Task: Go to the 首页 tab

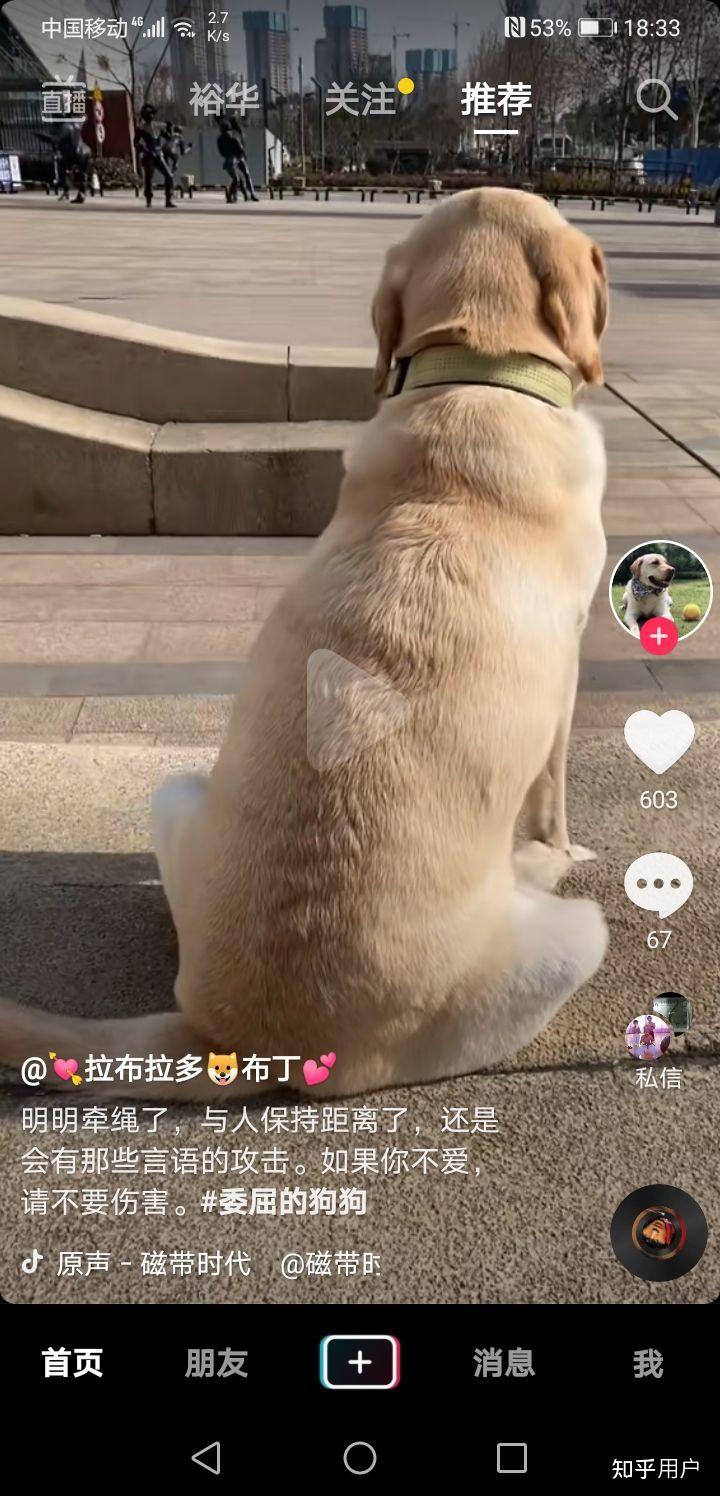Action: click(x=72, y=1363)
